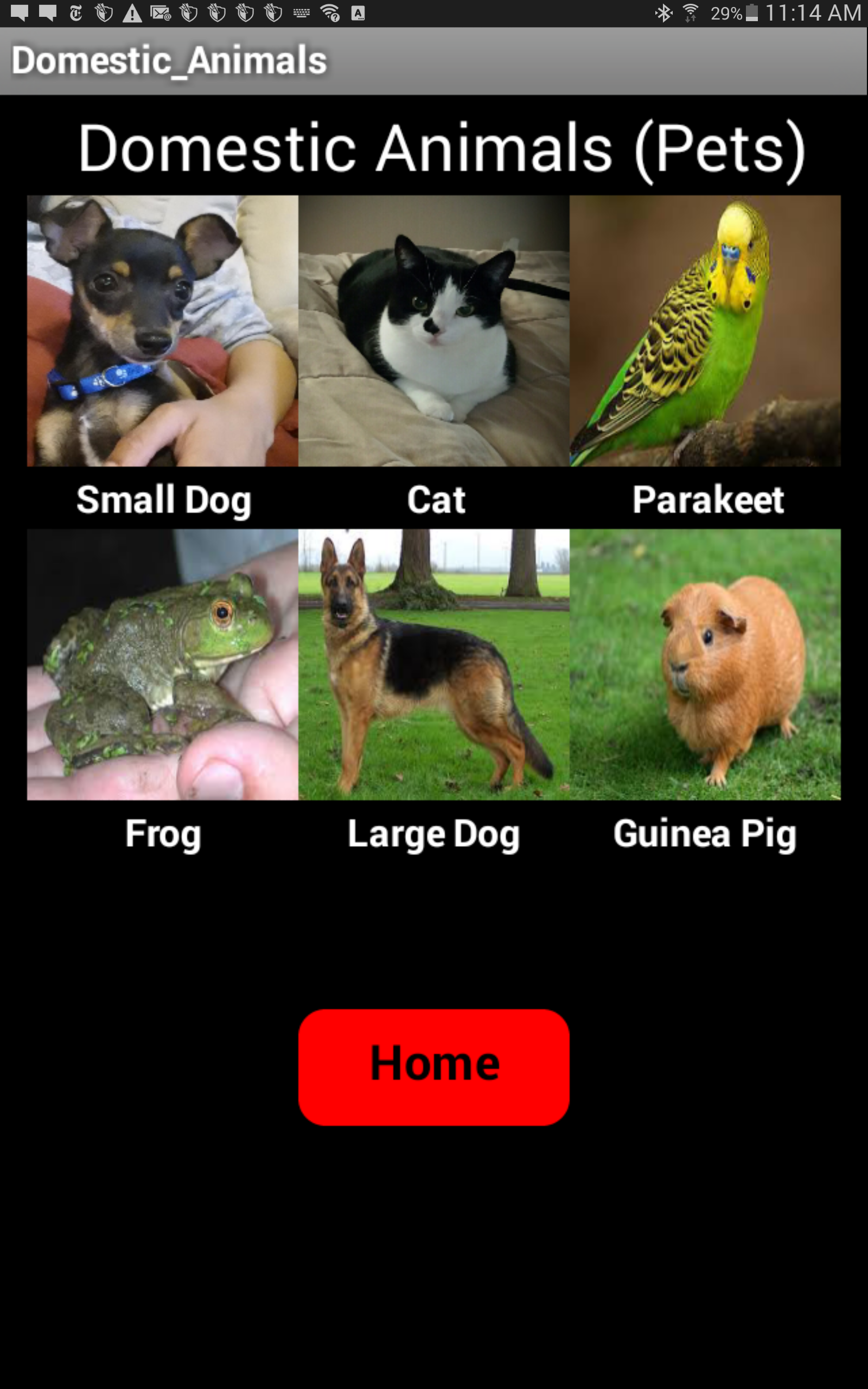Select the Frog picture

[161, 666]
